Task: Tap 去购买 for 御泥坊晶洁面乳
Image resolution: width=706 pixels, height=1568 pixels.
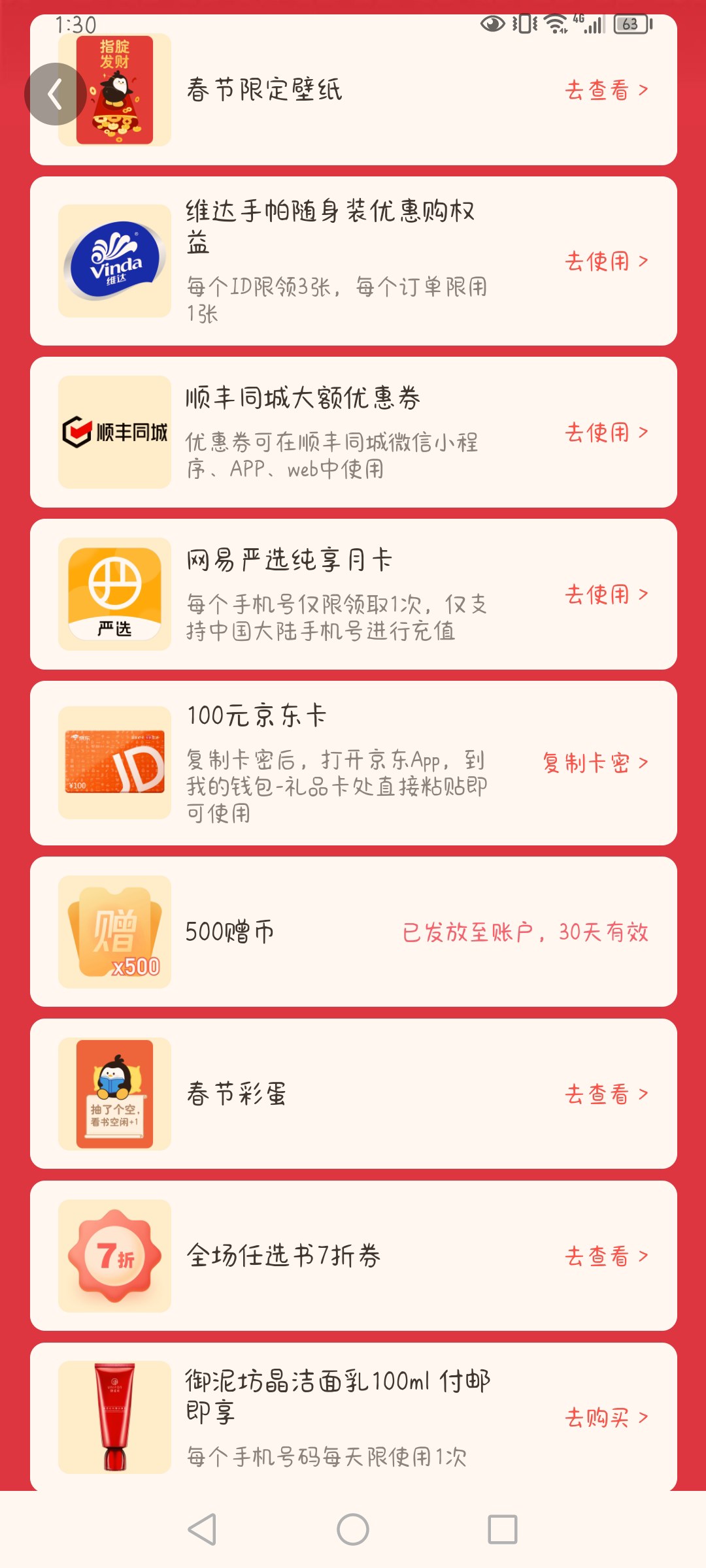Action: [607, 1418]
